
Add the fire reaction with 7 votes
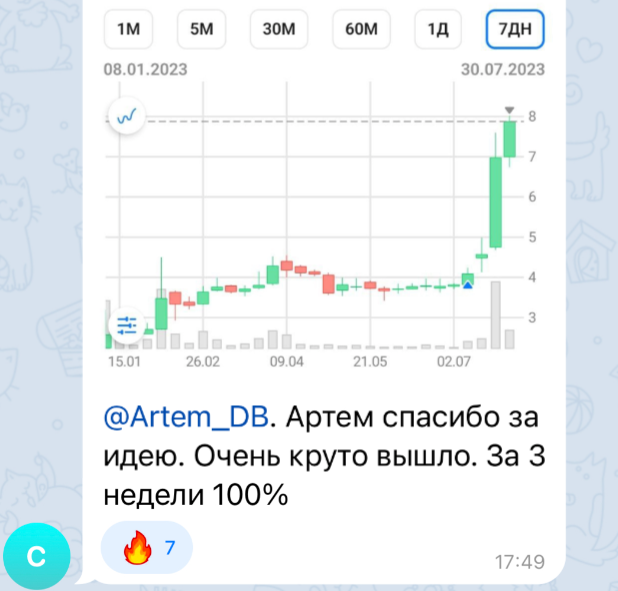(x=147, y=547)
